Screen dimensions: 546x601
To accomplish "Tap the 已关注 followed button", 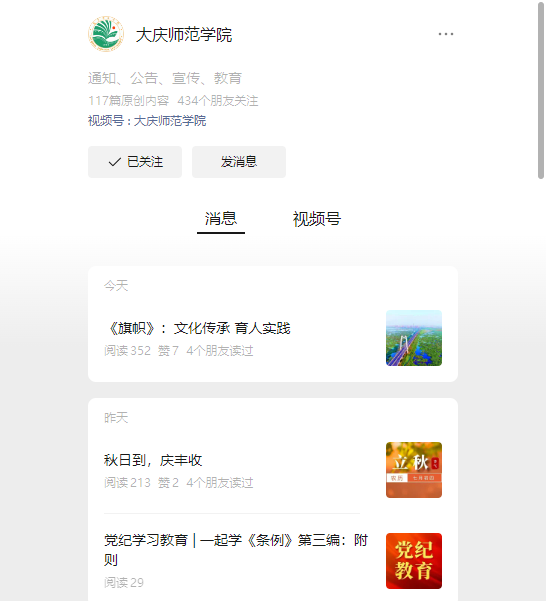I will tap(135, 162).
